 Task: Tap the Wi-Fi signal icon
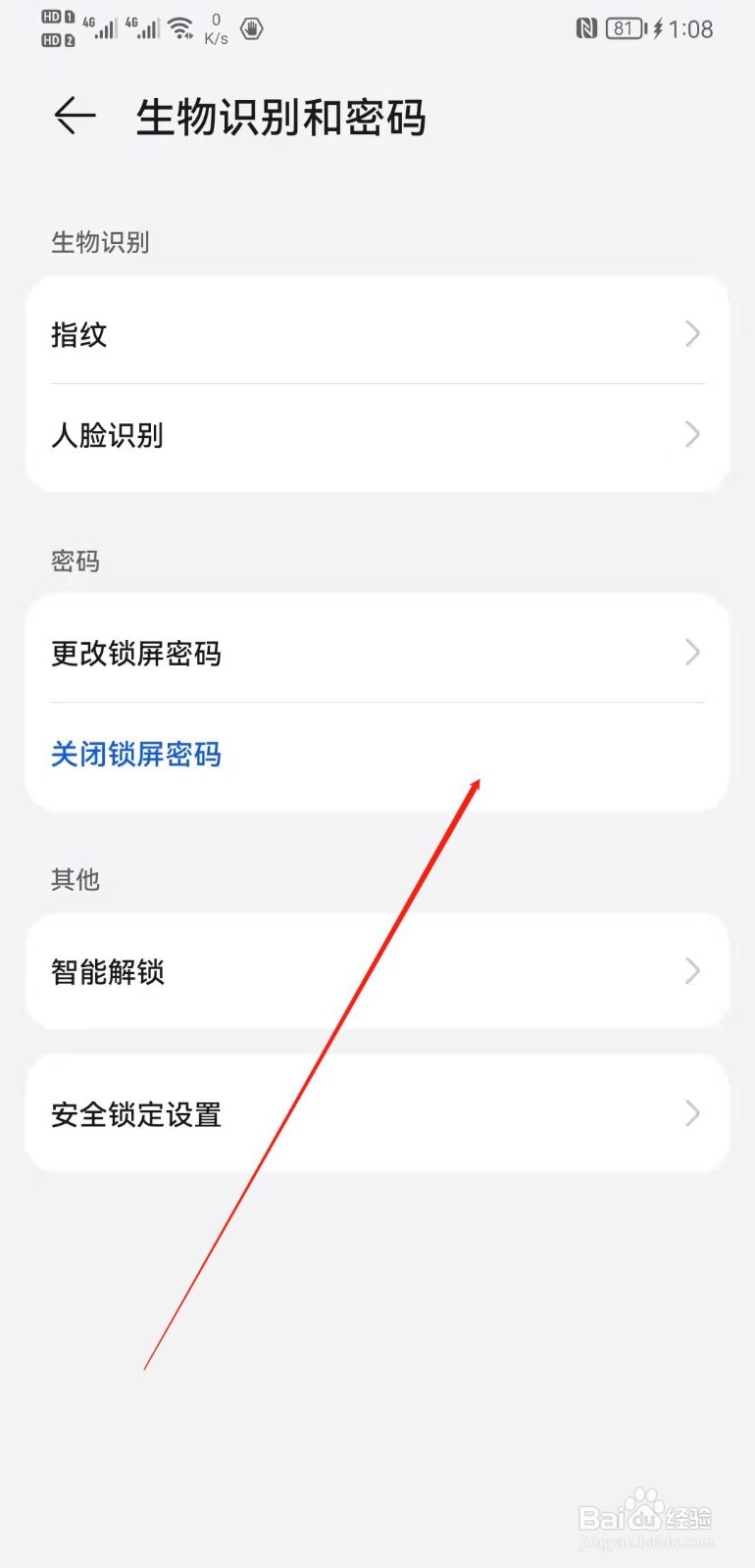180,26
